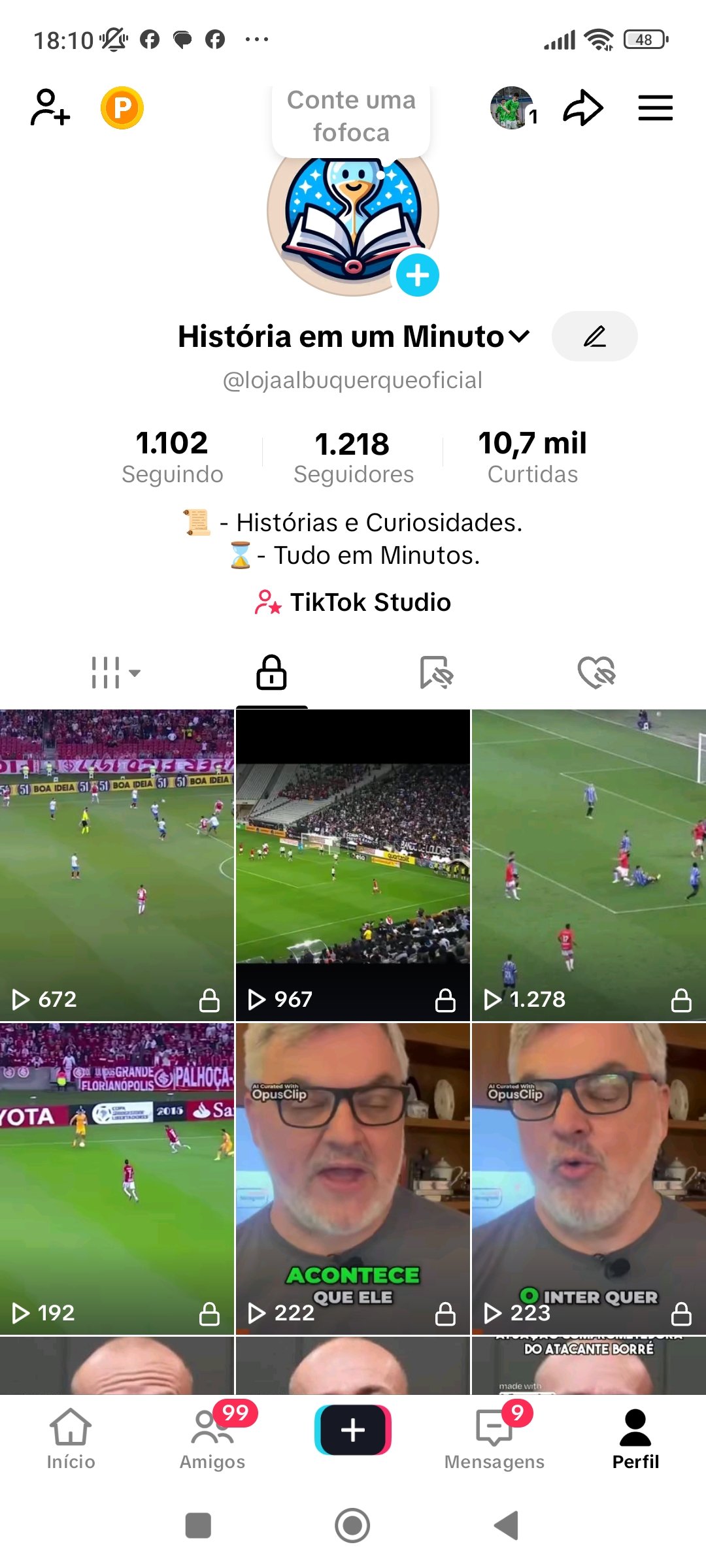Image resolution: width=706 pixels, height=1568 pixels.
Task: Open TikTok Studio
Action: [353, 602]
